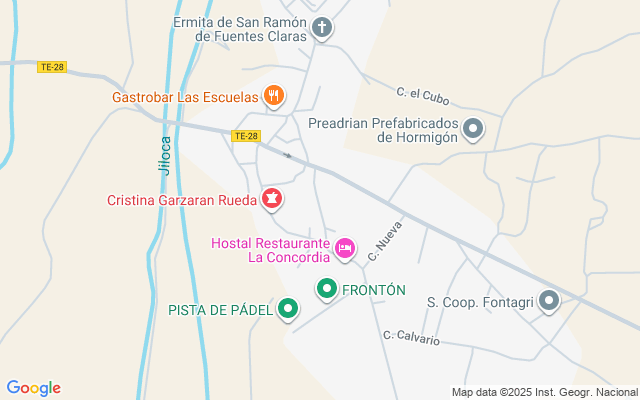Tap the FRONTÓN location pin

pos(327,289)
